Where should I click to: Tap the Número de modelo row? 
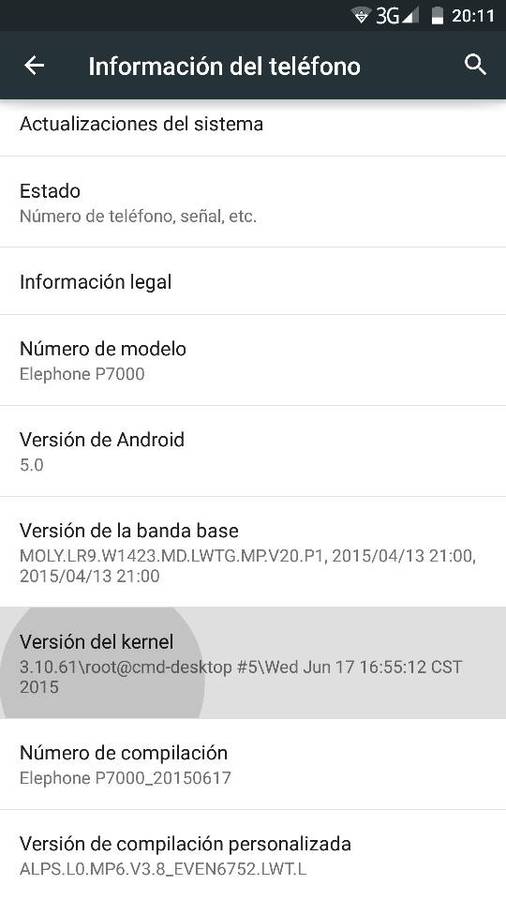pyautogui.click(x=253, y=360)
